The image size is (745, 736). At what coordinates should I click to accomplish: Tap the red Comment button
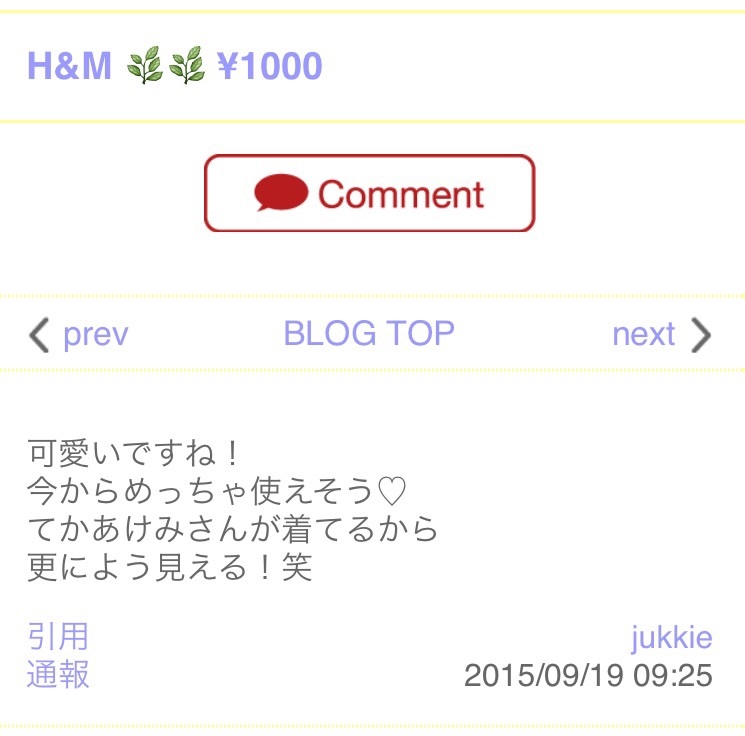coord(370,194)
